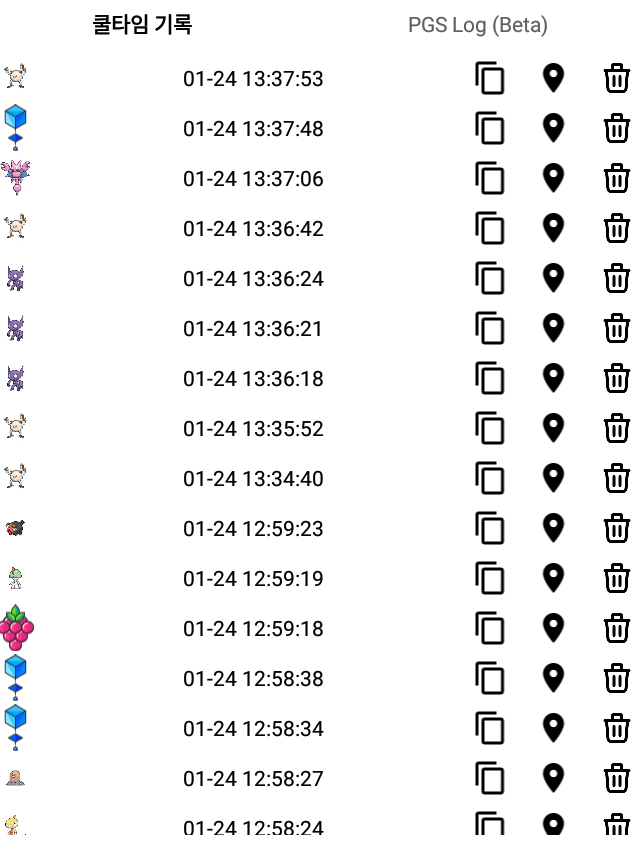
Task: Trash the 01-24 12:58:27 record
Action: 617,778
